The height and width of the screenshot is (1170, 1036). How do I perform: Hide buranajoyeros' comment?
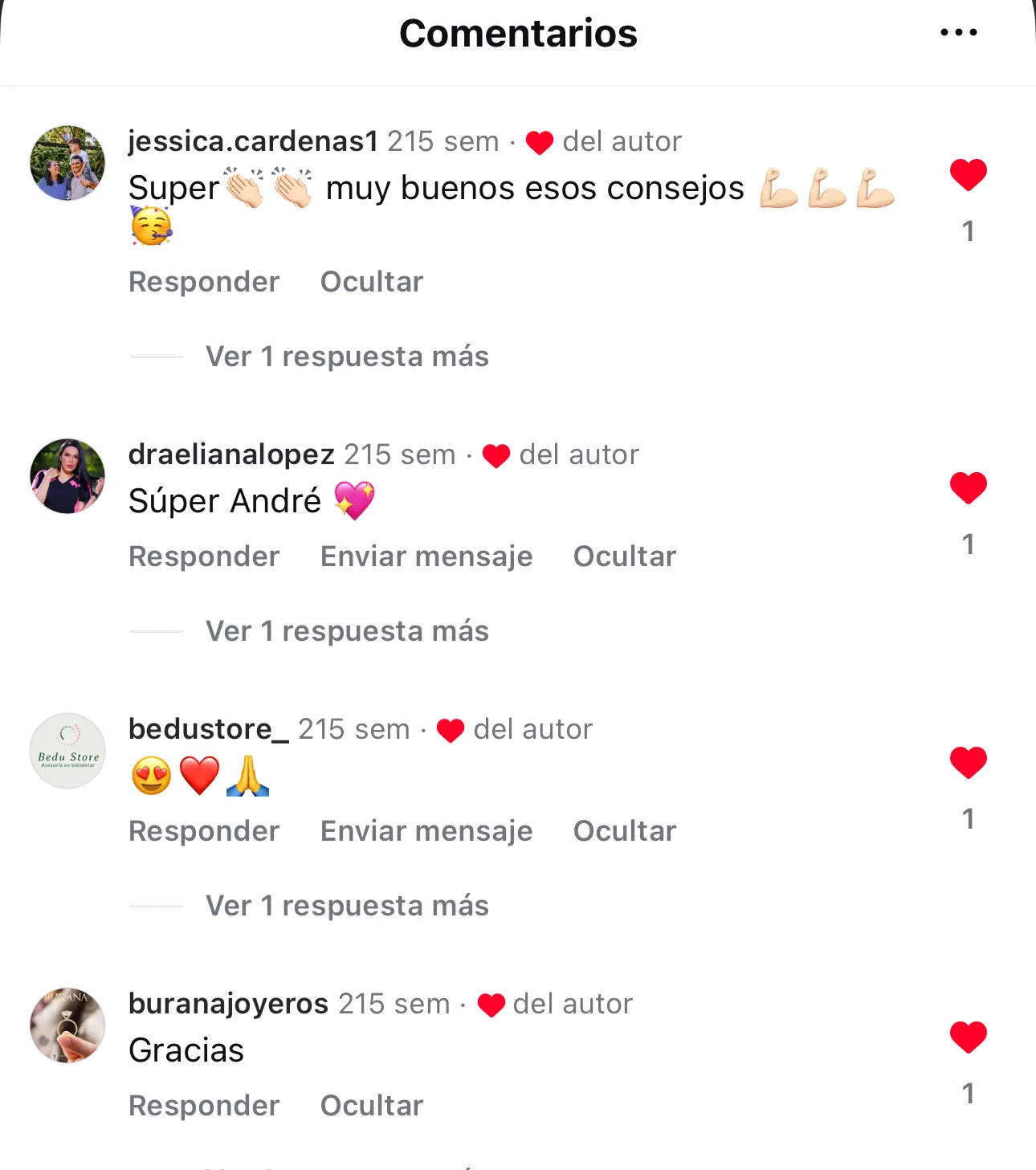point(371,1106)
